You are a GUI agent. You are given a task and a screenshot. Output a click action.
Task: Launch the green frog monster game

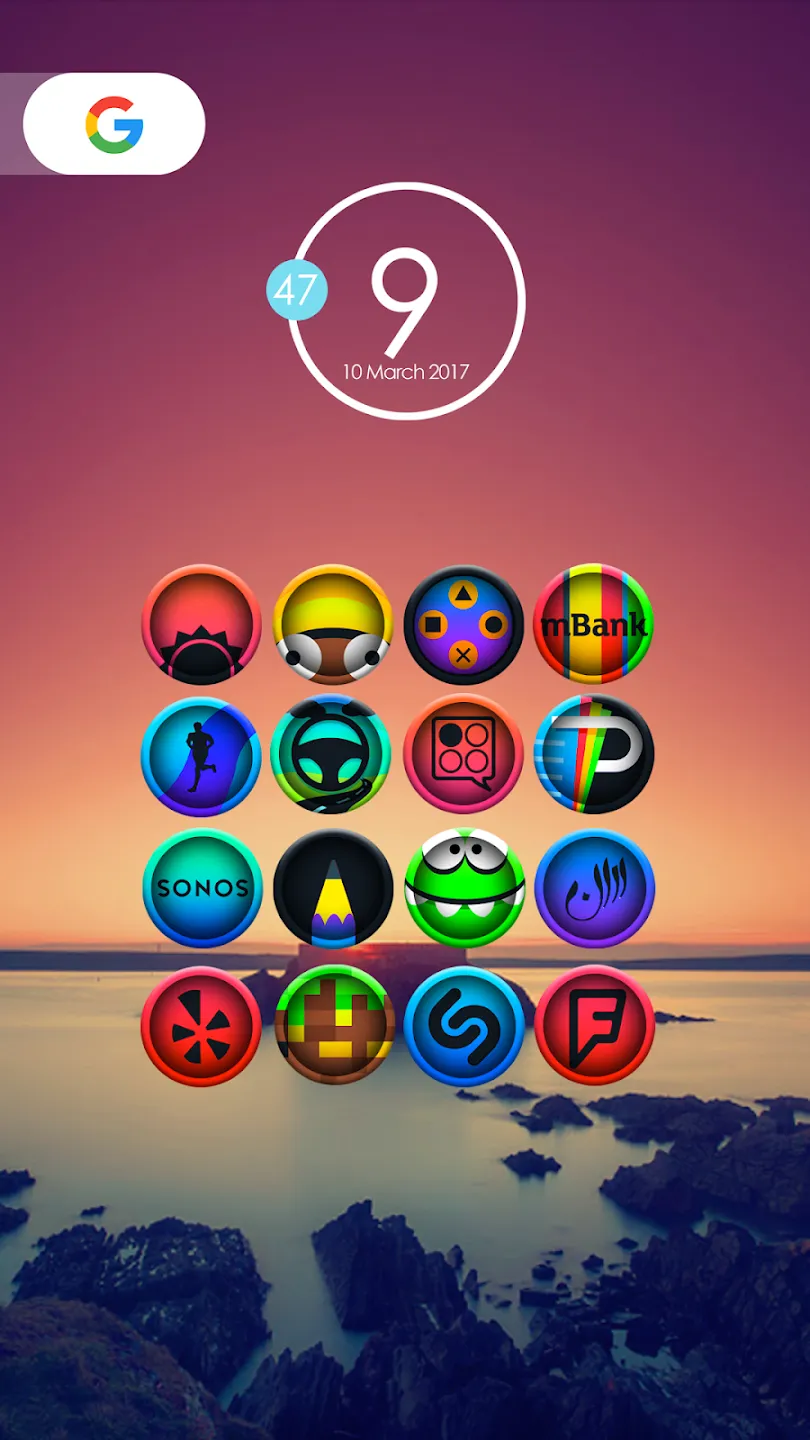point(463,888)
